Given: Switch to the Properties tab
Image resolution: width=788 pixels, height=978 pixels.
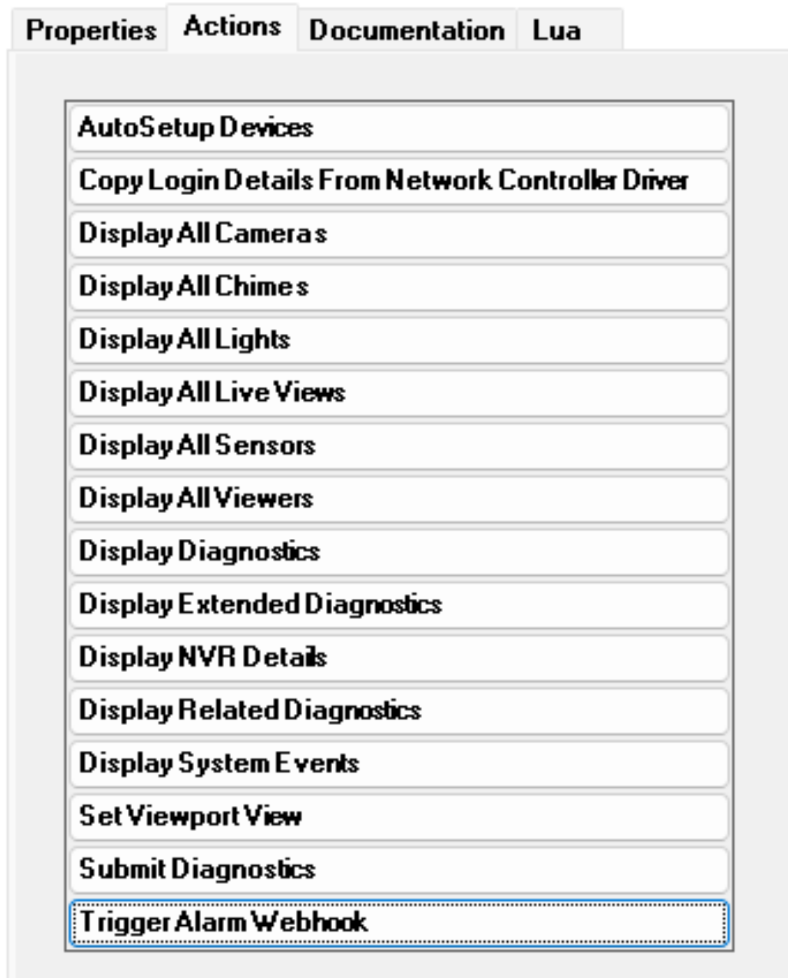Looking at the screenshot, I should point(92,31).
